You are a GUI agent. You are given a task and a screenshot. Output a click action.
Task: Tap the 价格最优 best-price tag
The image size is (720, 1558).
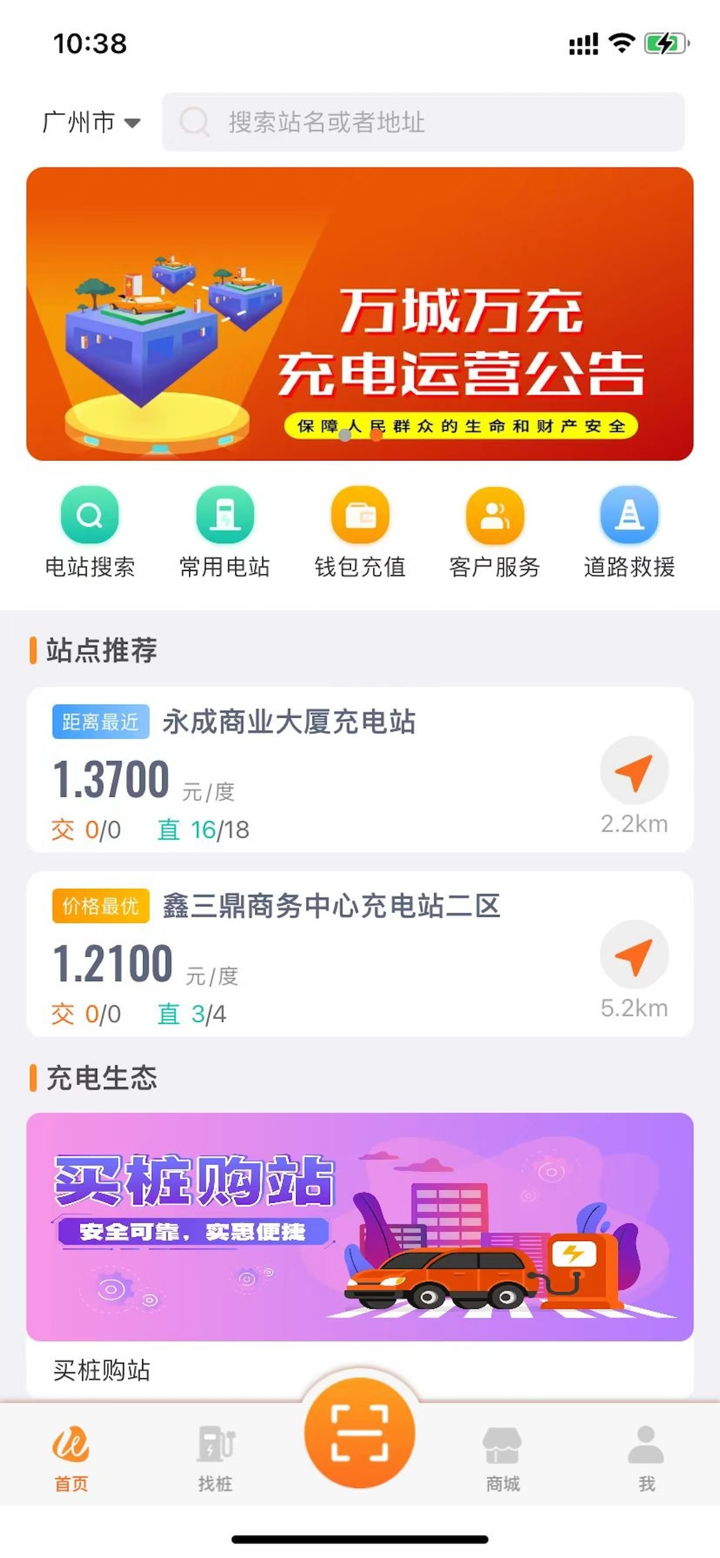tap(100, 906)
